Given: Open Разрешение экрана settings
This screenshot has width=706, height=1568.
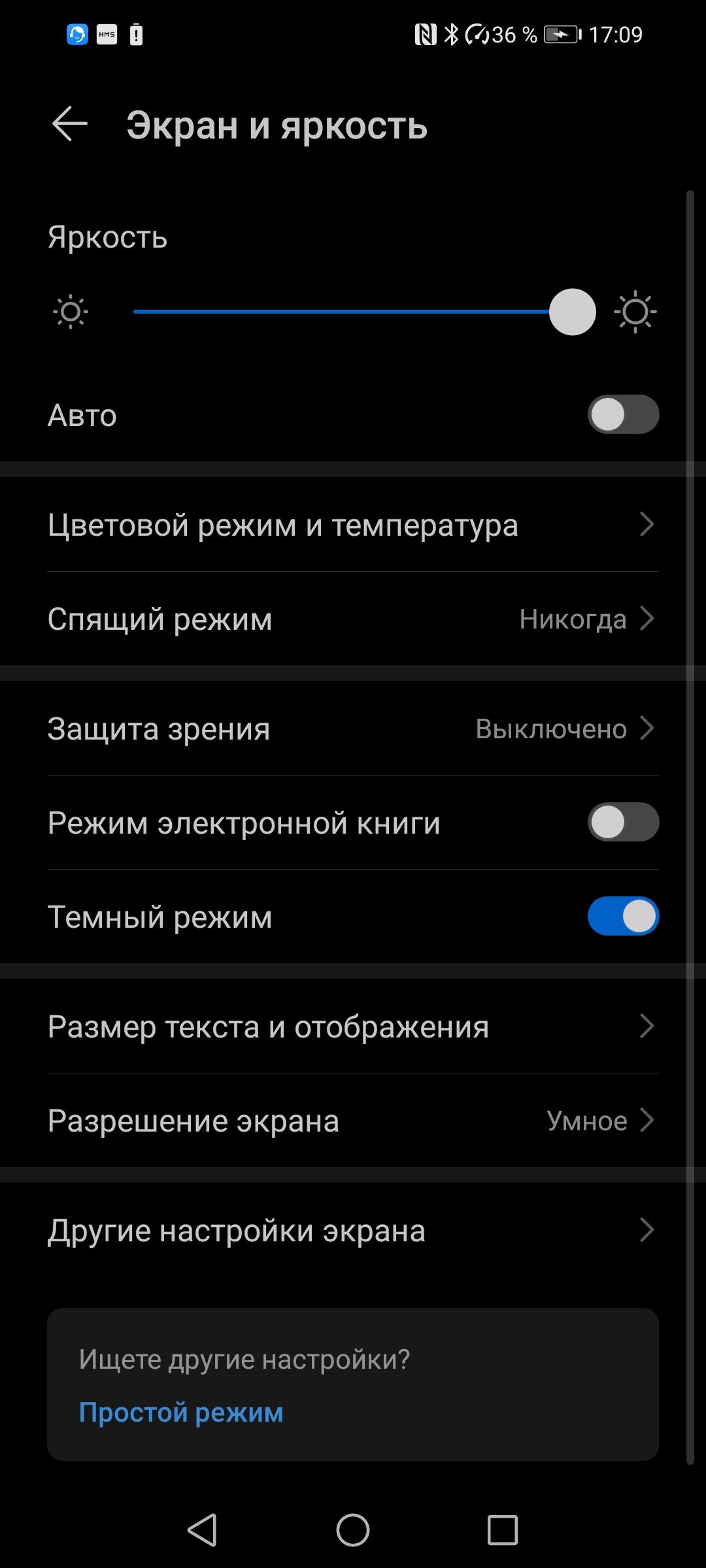Looking at the screenshot, I should click(353, 1120).
